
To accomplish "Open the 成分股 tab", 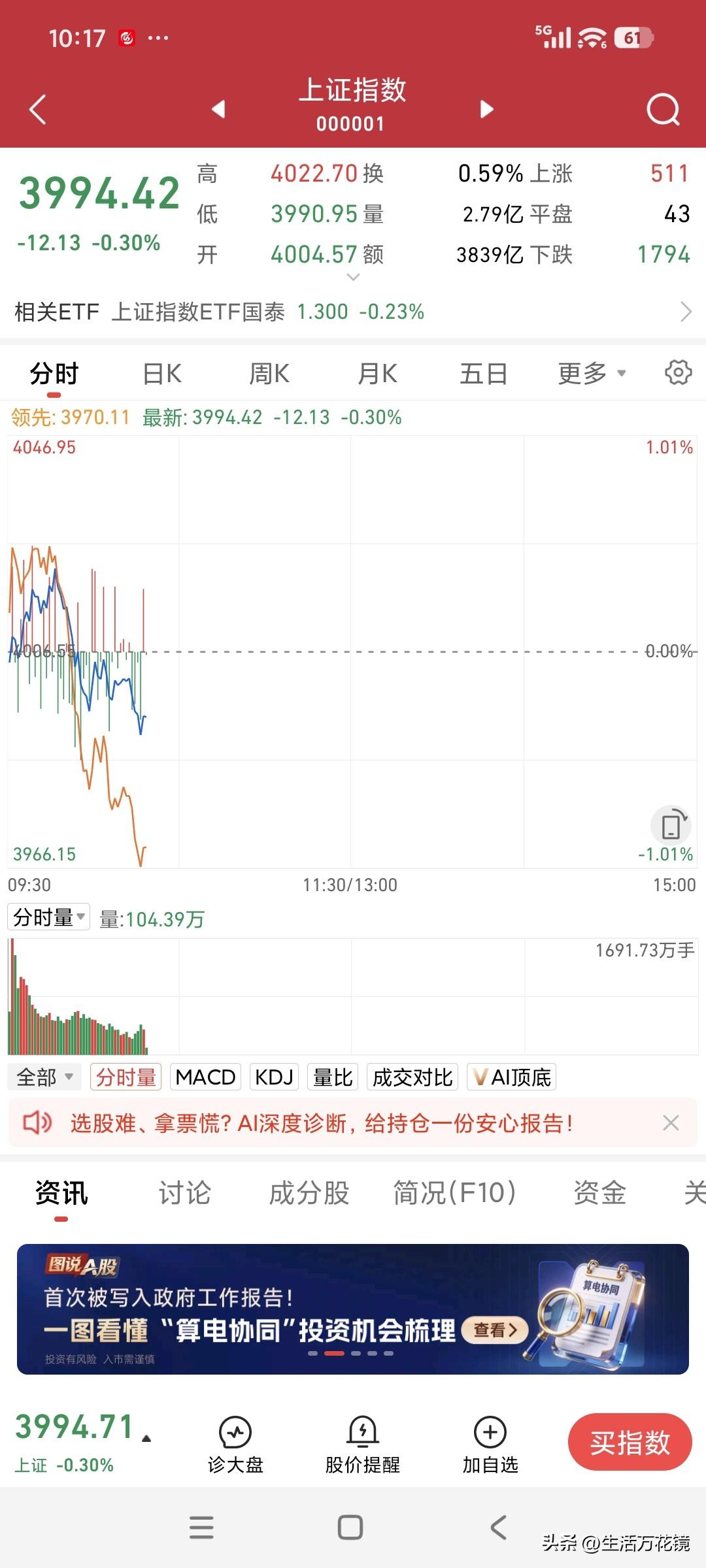I will (x=309, y=1192).
